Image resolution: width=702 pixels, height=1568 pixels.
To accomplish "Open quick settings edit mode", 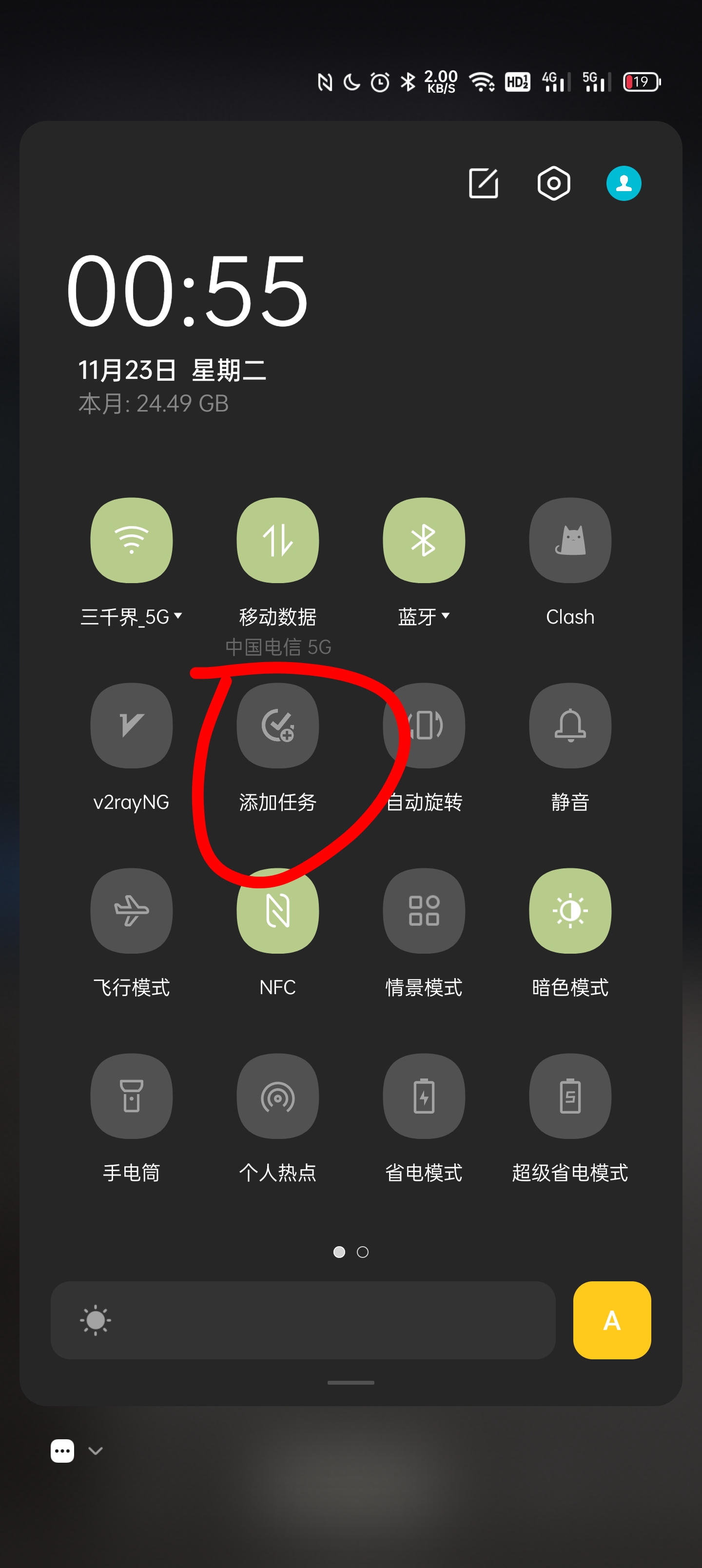I will tap(484, 183).
